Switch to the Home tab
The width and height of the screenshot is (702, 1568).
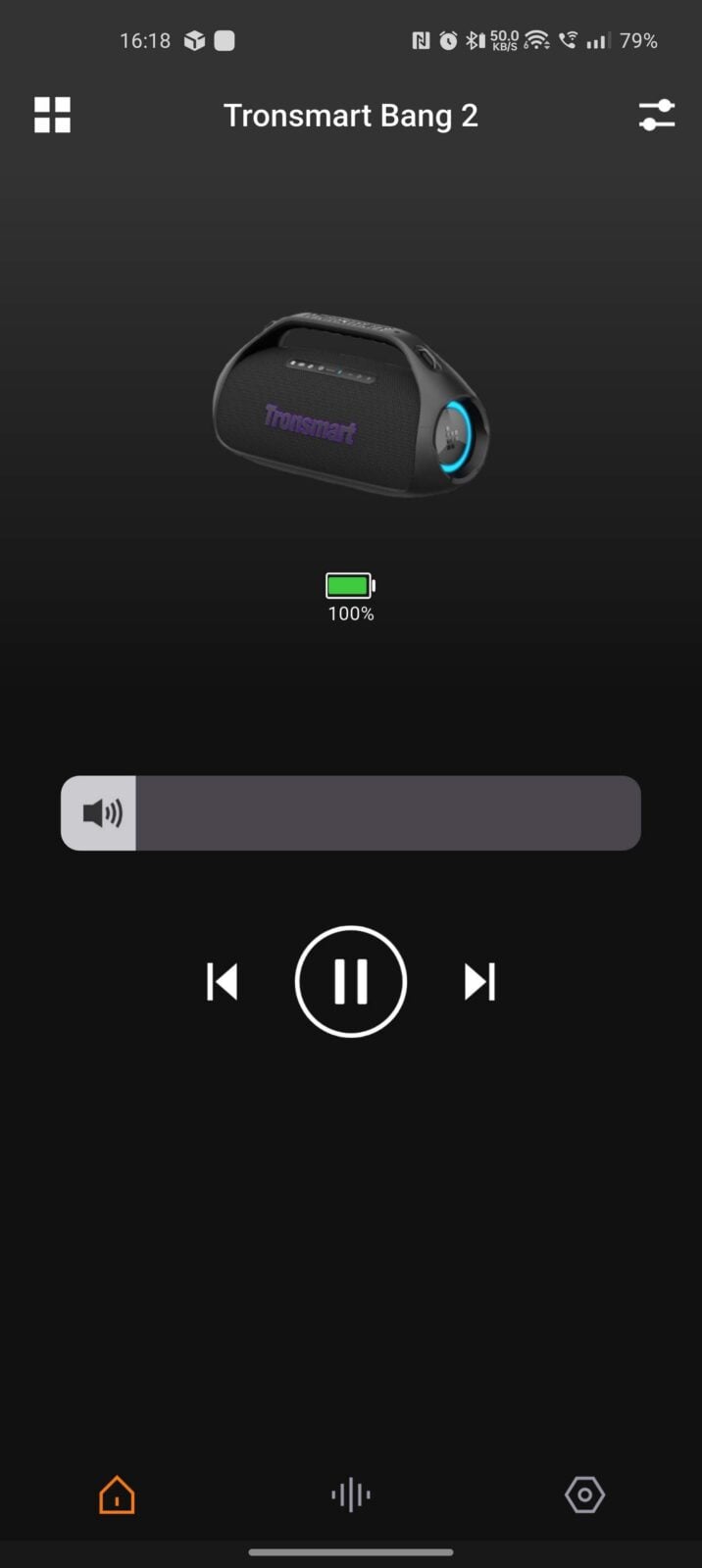[117, 1494]
